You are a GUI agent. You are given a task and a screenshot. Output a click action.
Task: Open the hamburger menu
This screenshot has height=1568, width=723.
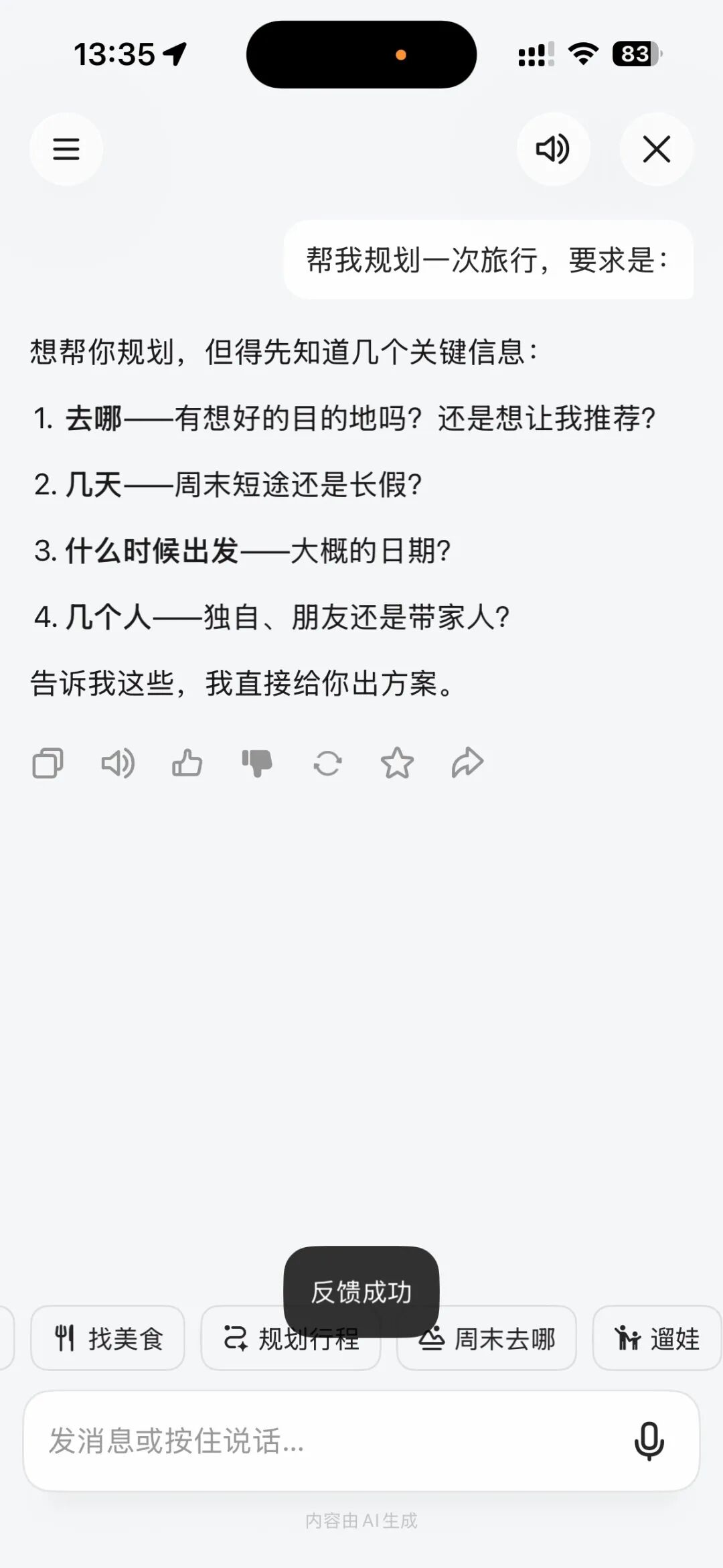coord(66,149)
